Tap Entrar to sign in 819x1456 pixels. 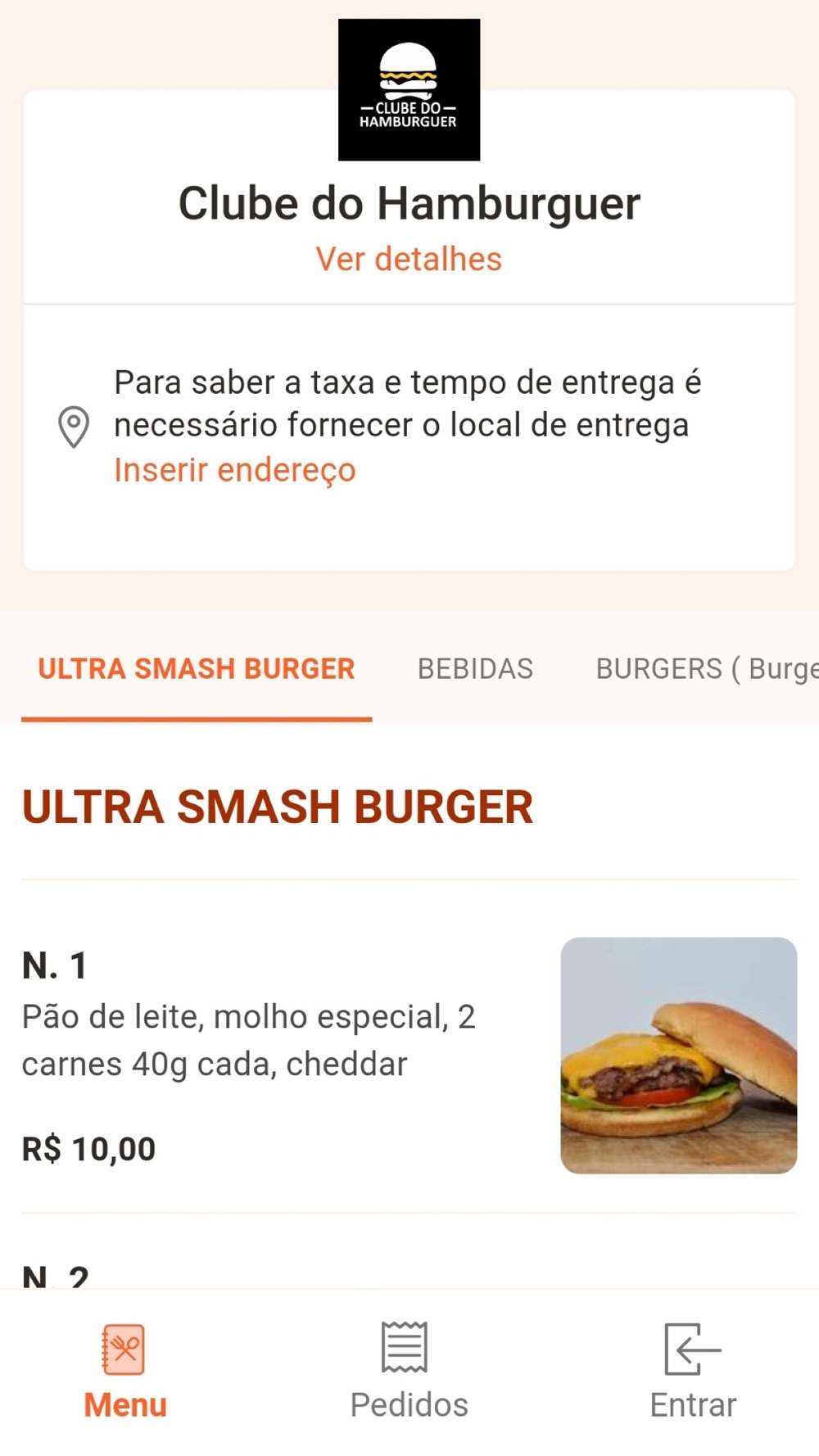coord(693,1372)
